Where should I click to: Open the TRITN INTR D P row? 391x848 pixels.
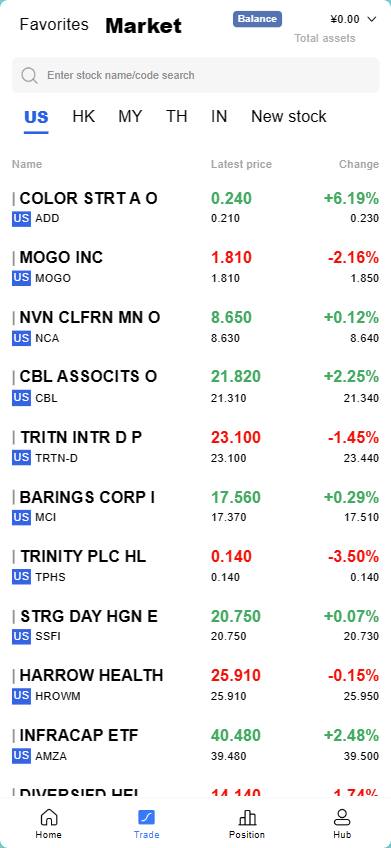pyautogui.click(x=195, y=447)
